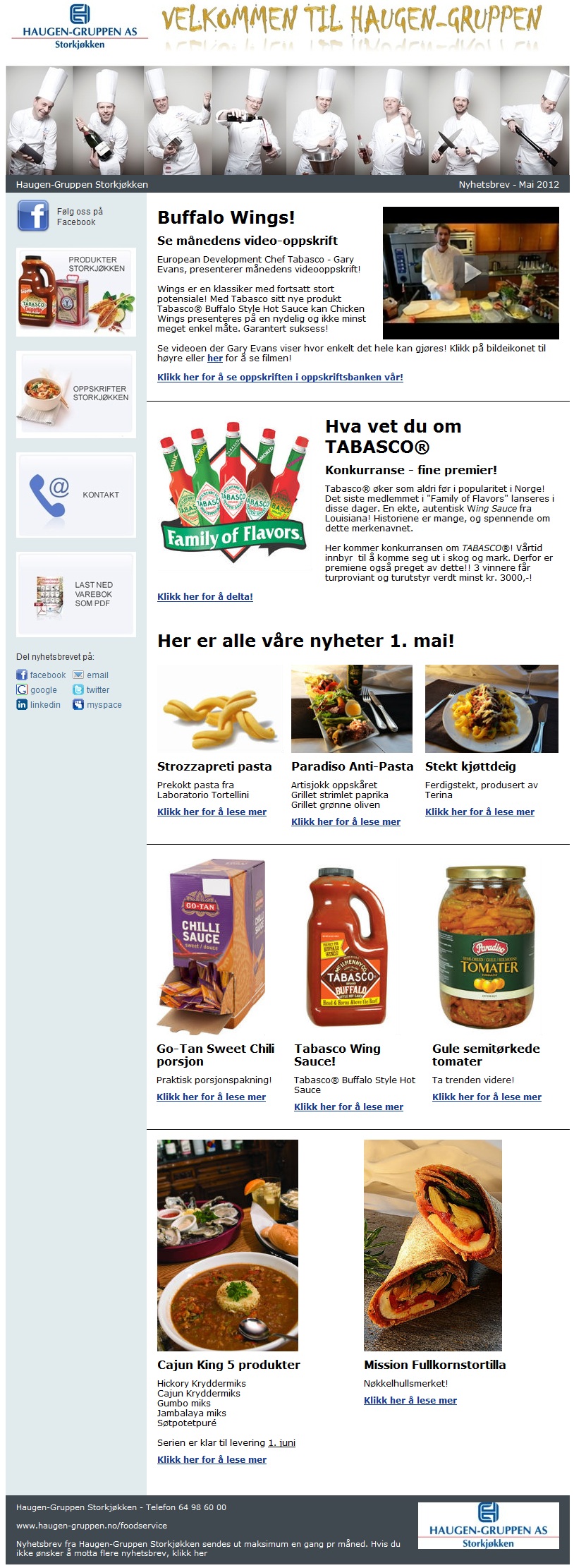The image size is (574, 1568).
Task: Open the Kontakt card
Action: coord(76,495)
